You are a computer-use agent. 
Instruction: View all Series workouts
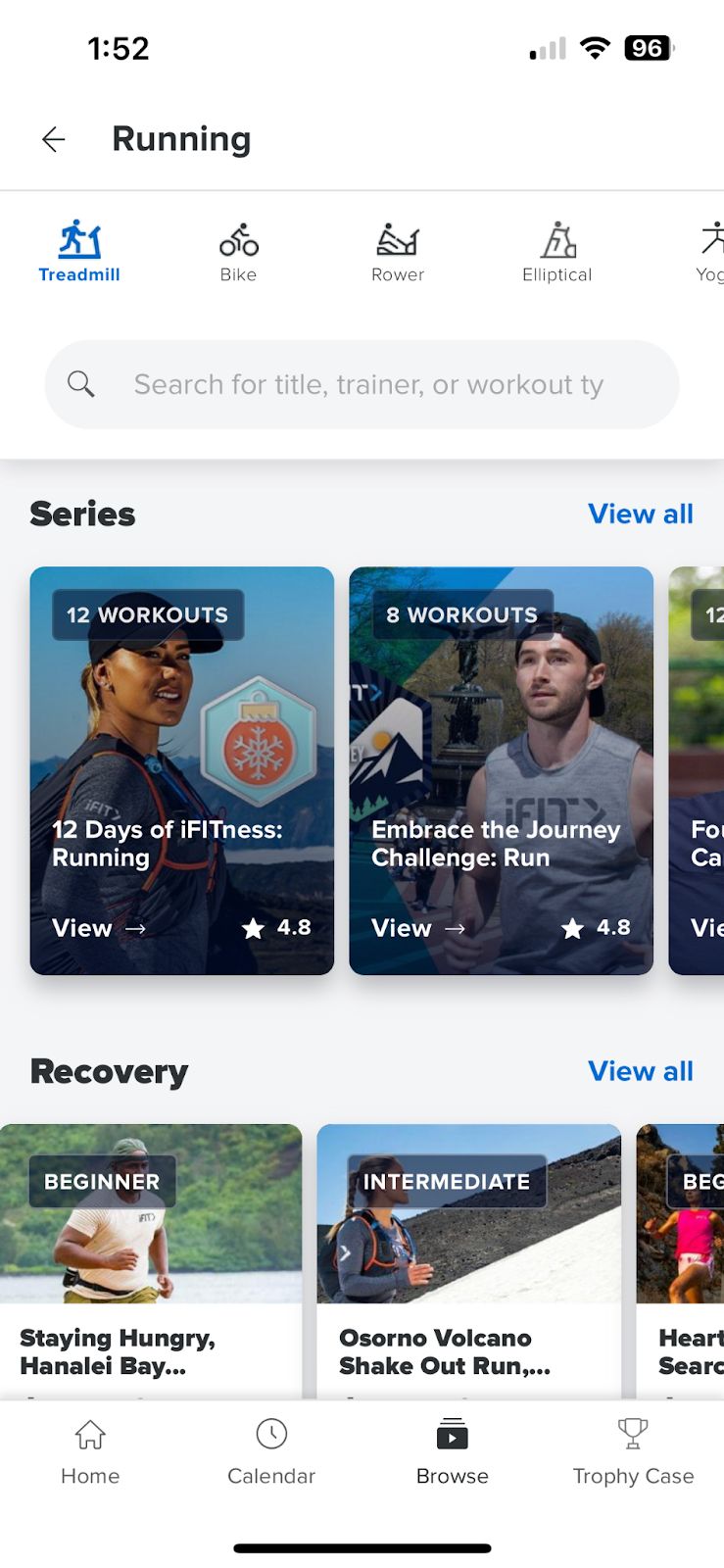[640, 514]
